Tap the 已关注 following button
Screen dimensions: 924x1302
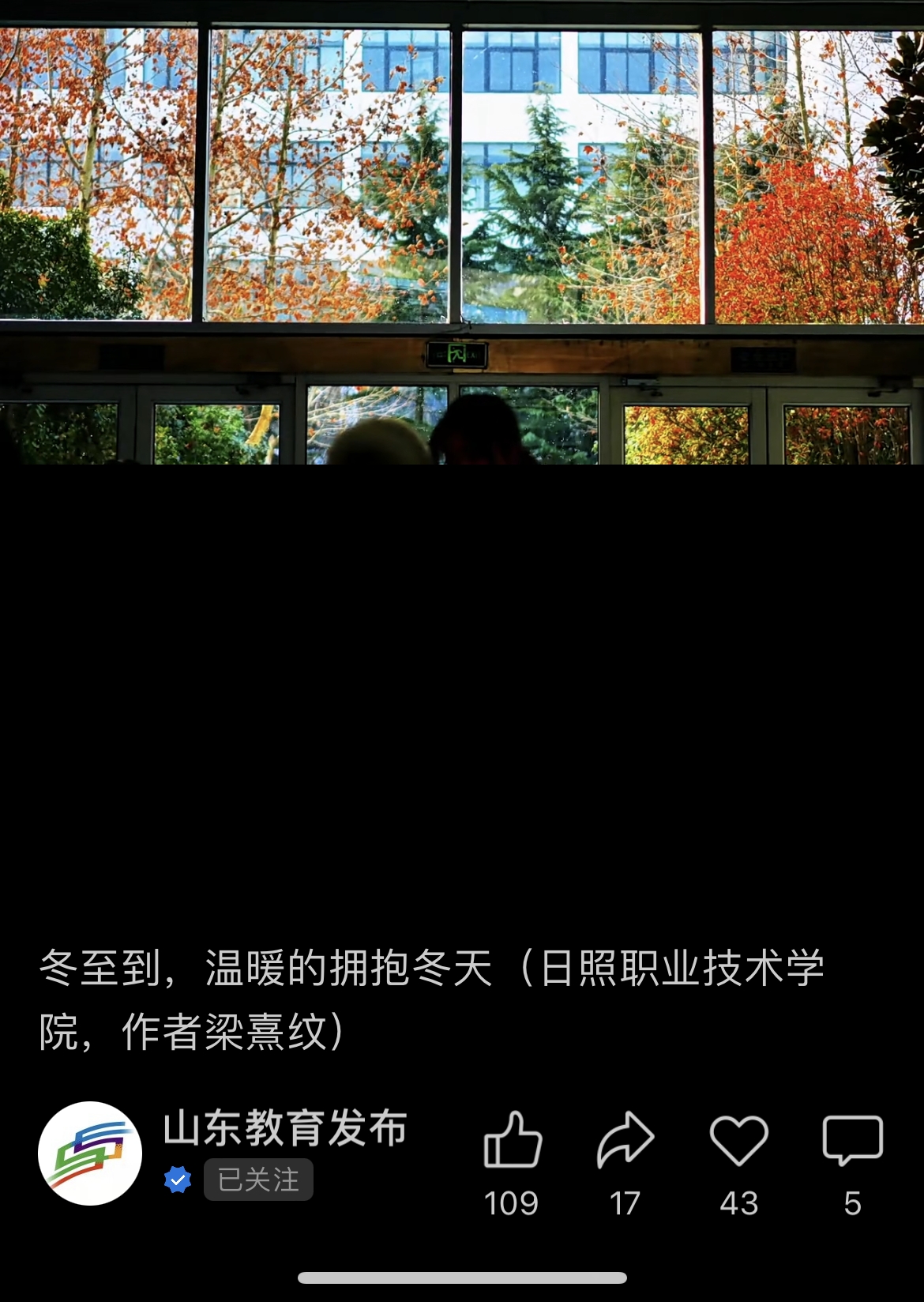point(258,1180)
